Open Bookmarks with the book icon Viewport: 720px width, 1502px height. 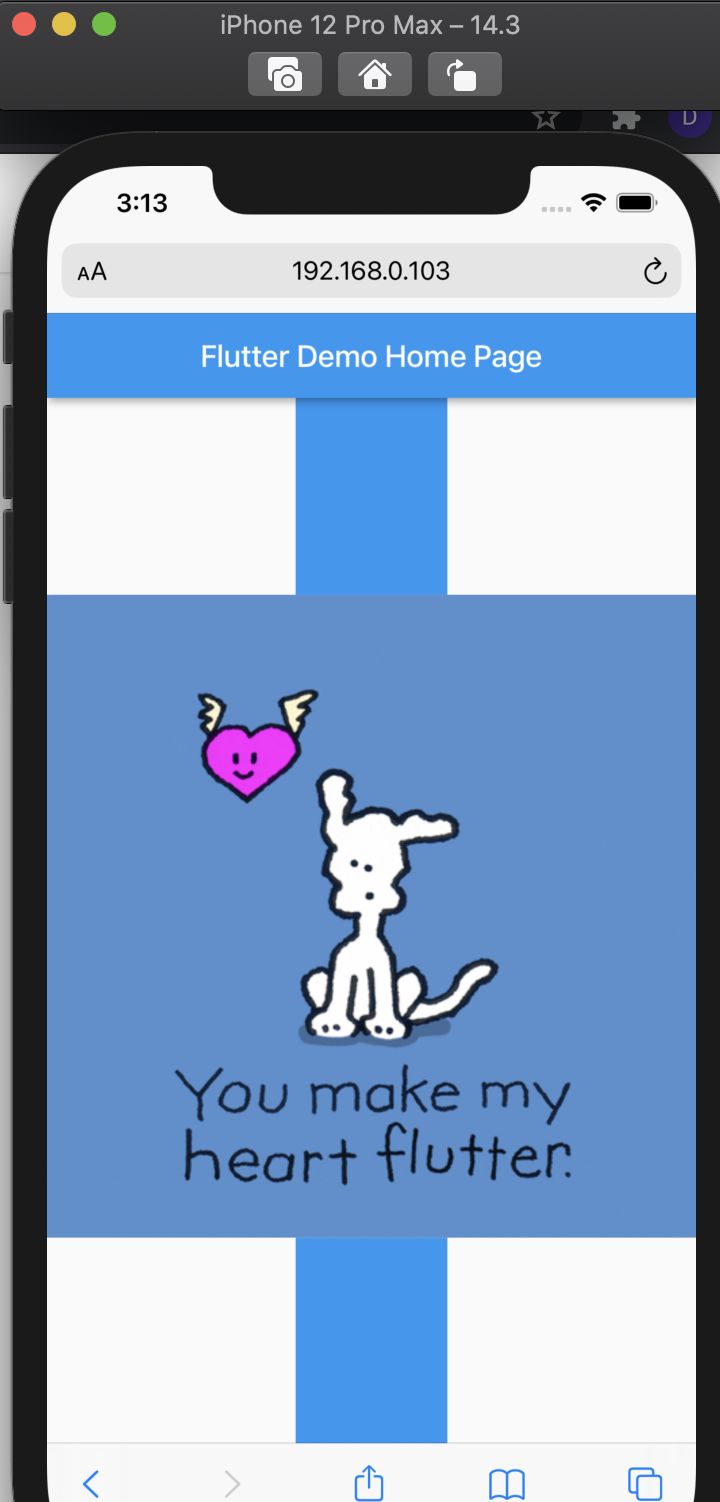[x=507, y=1483]
